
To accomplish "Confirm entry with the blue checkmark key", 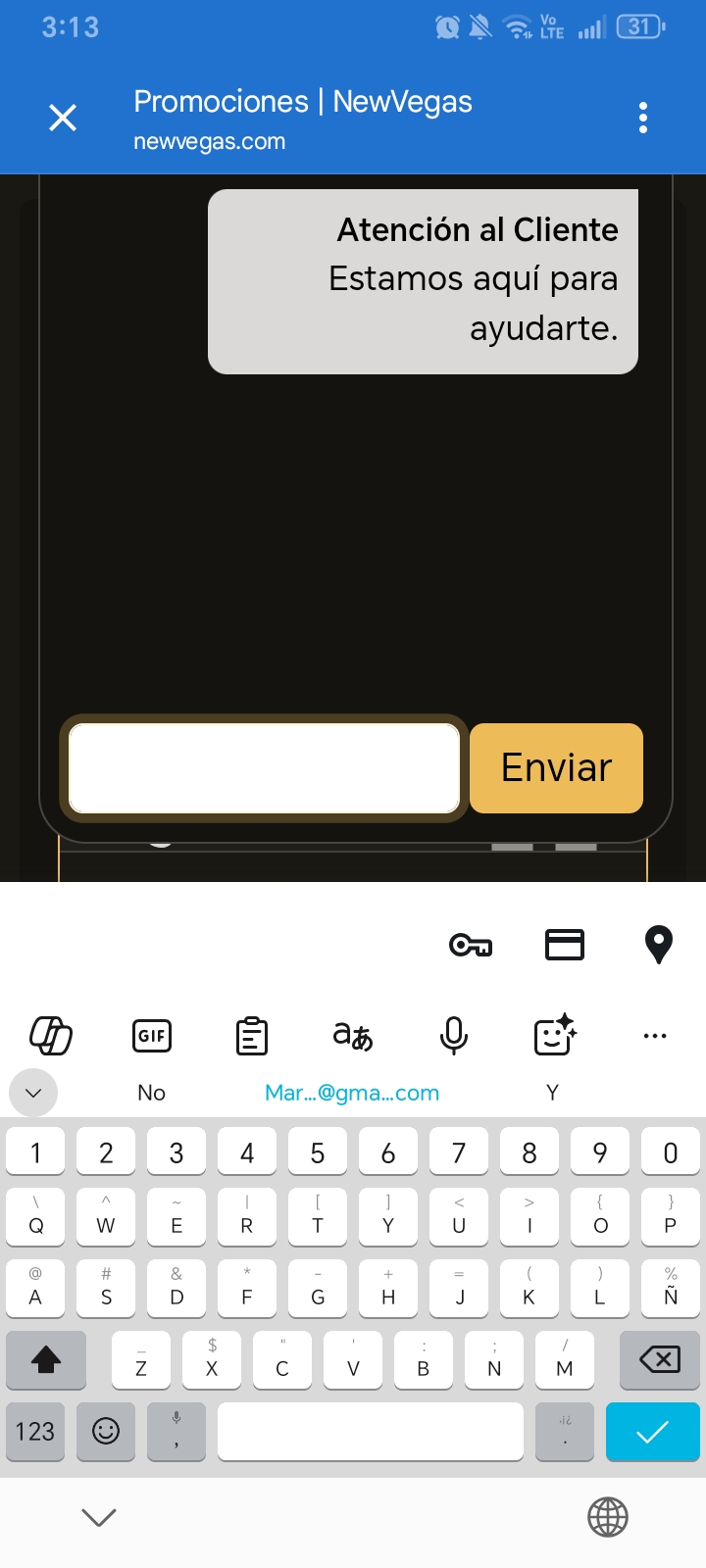I will [x=652, y=1432].
